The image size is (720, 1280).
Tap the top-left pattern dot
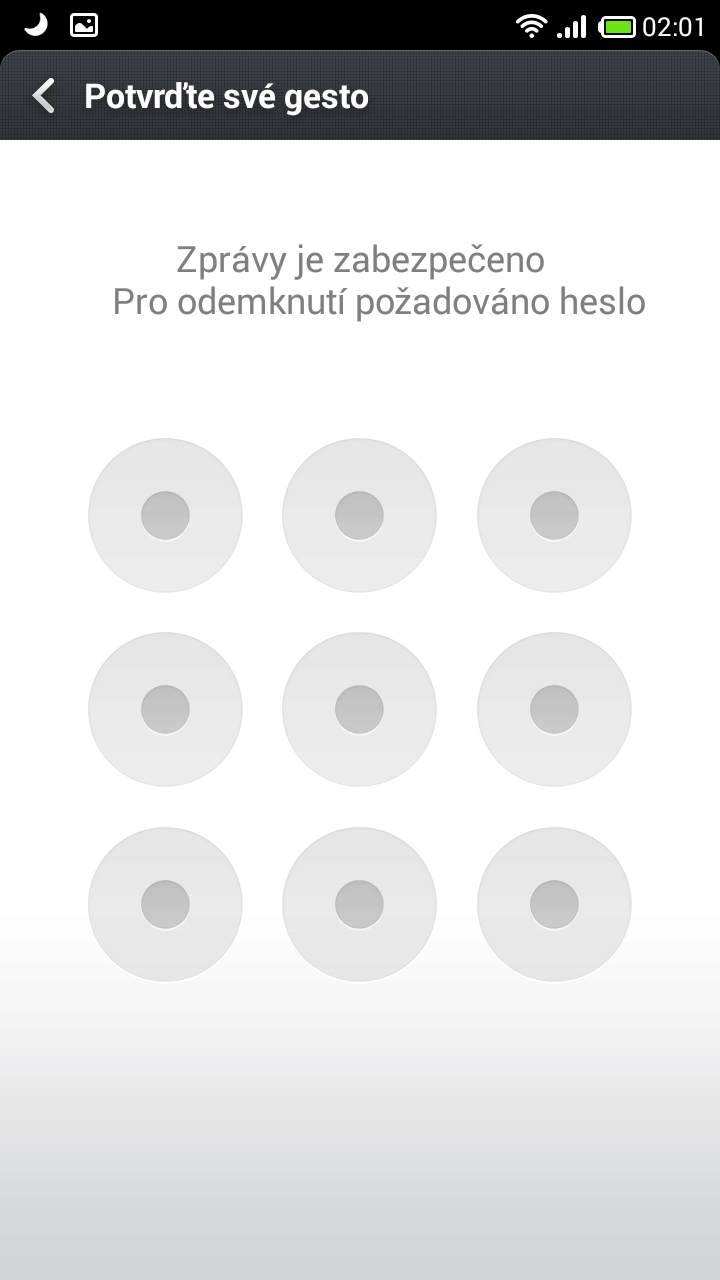coord(165,515)
